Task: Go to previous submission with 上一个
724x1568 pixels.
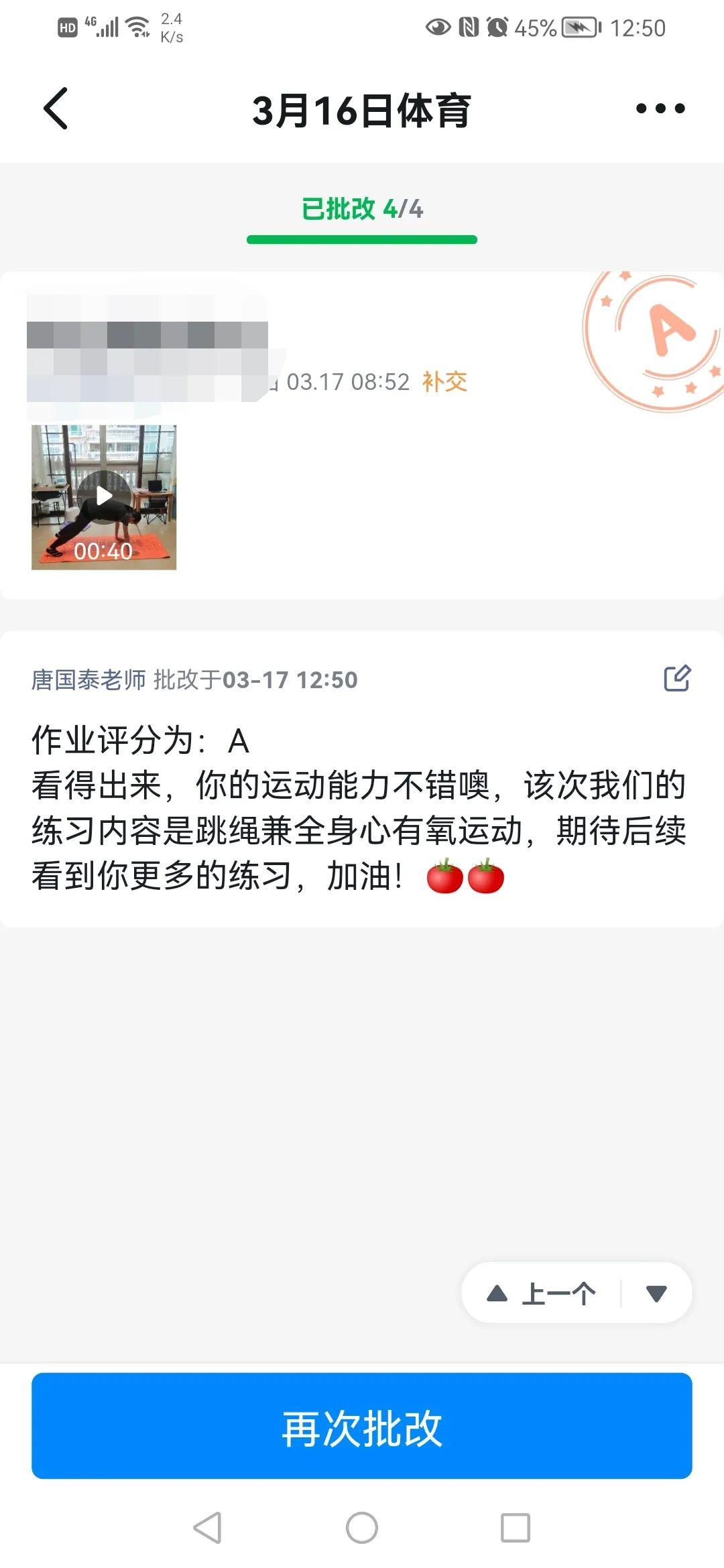Action: tap(542, 1293)
